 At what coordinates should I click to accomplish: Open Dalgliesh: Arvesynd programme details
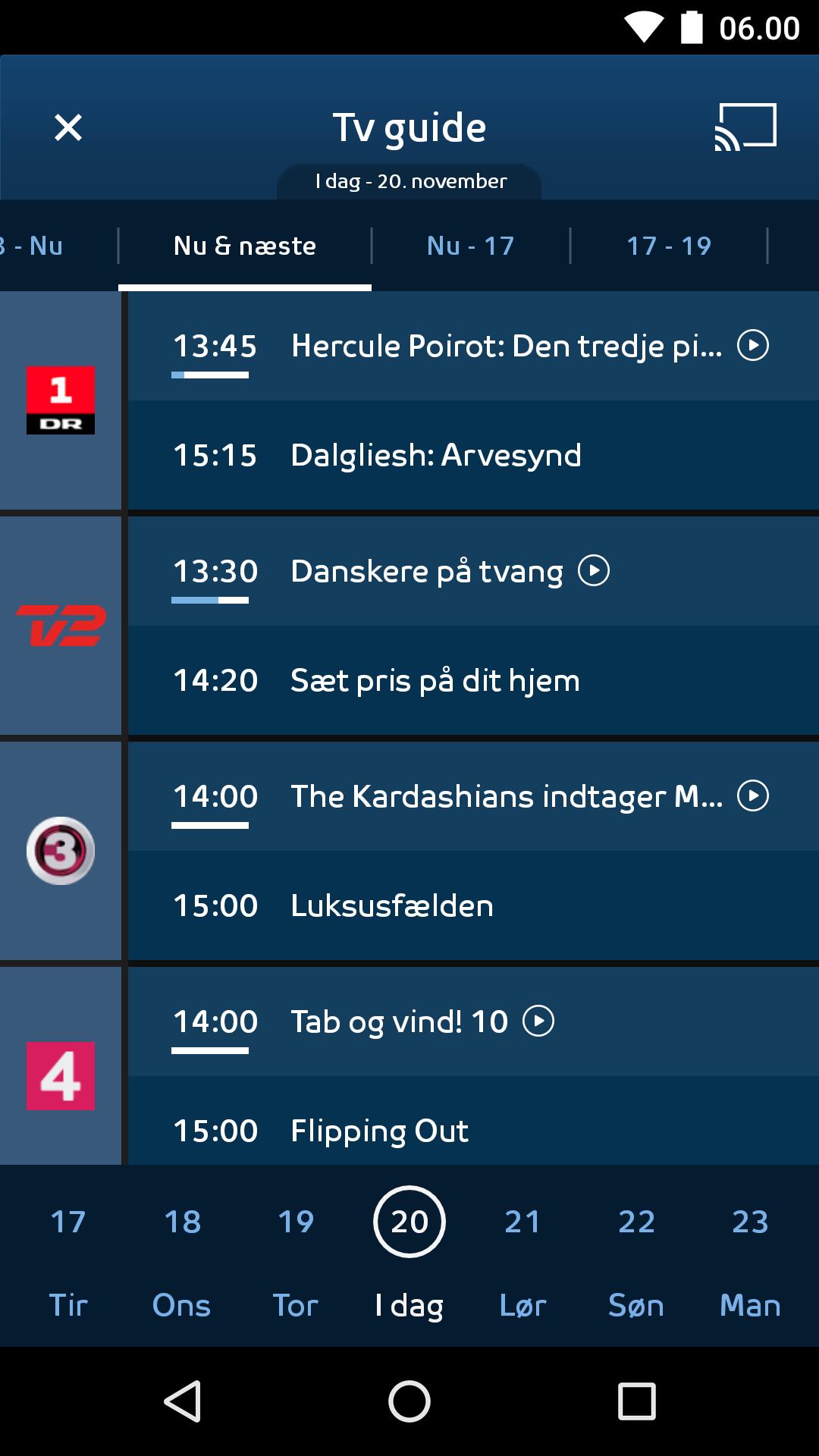(435, 455)
